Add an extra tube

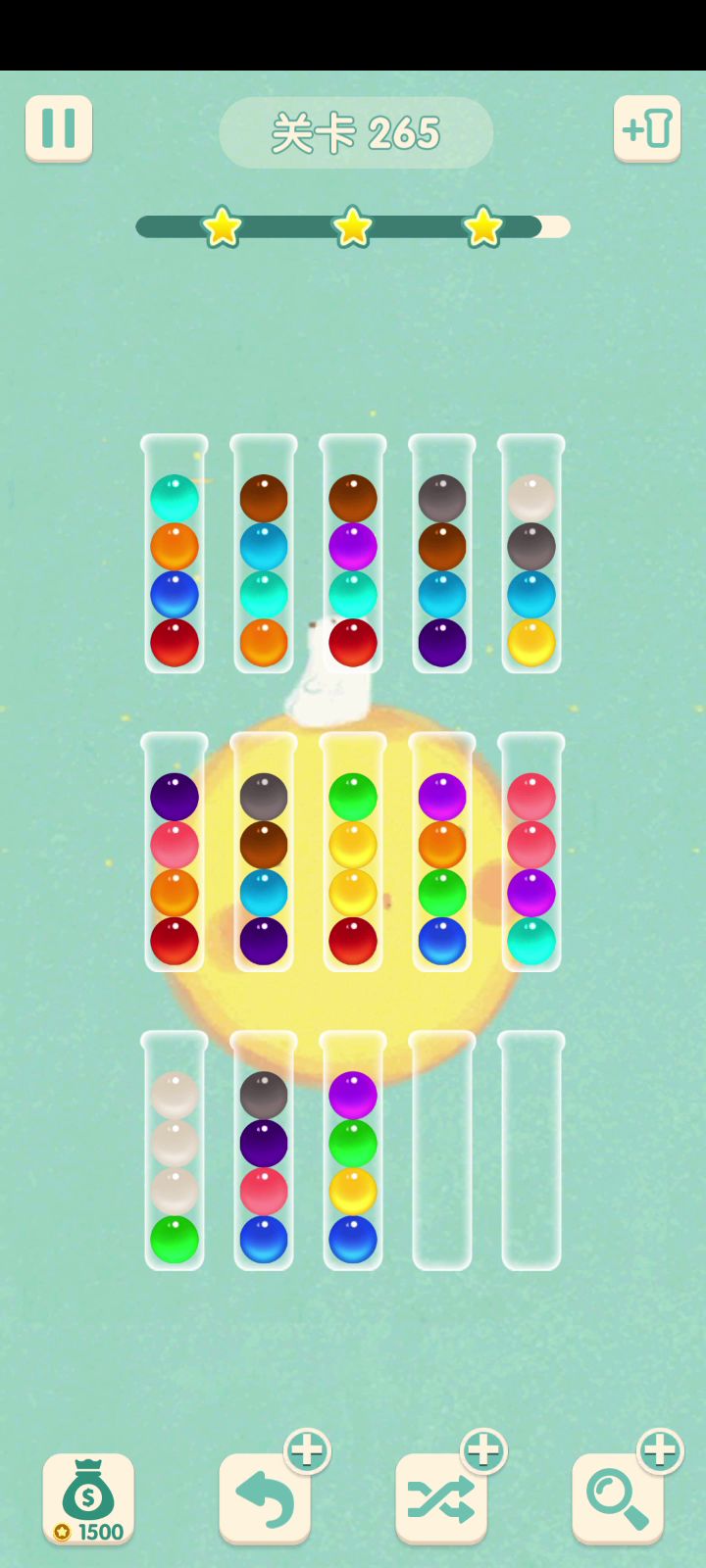click(647, 128)
